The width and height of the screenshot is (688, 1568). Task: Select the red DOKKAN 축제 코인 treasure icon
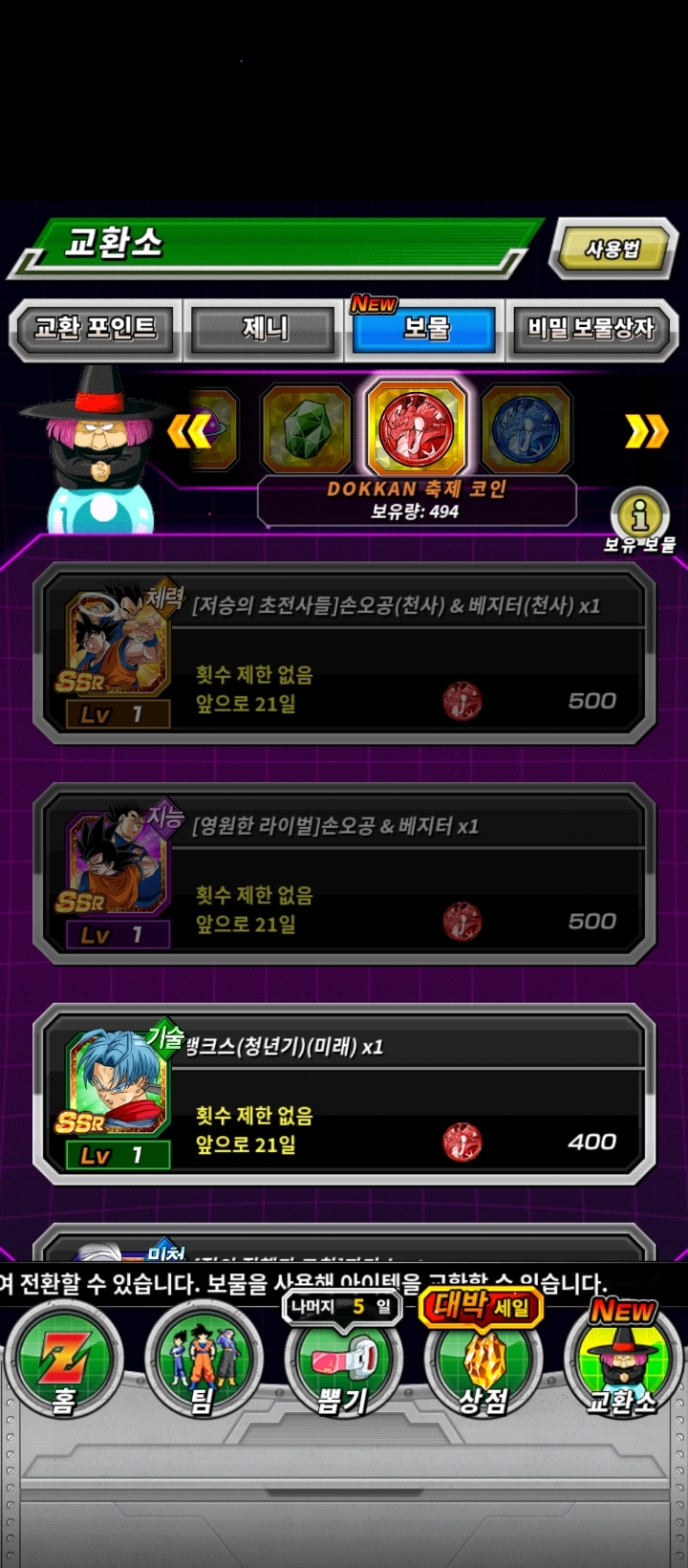(418, 429)
